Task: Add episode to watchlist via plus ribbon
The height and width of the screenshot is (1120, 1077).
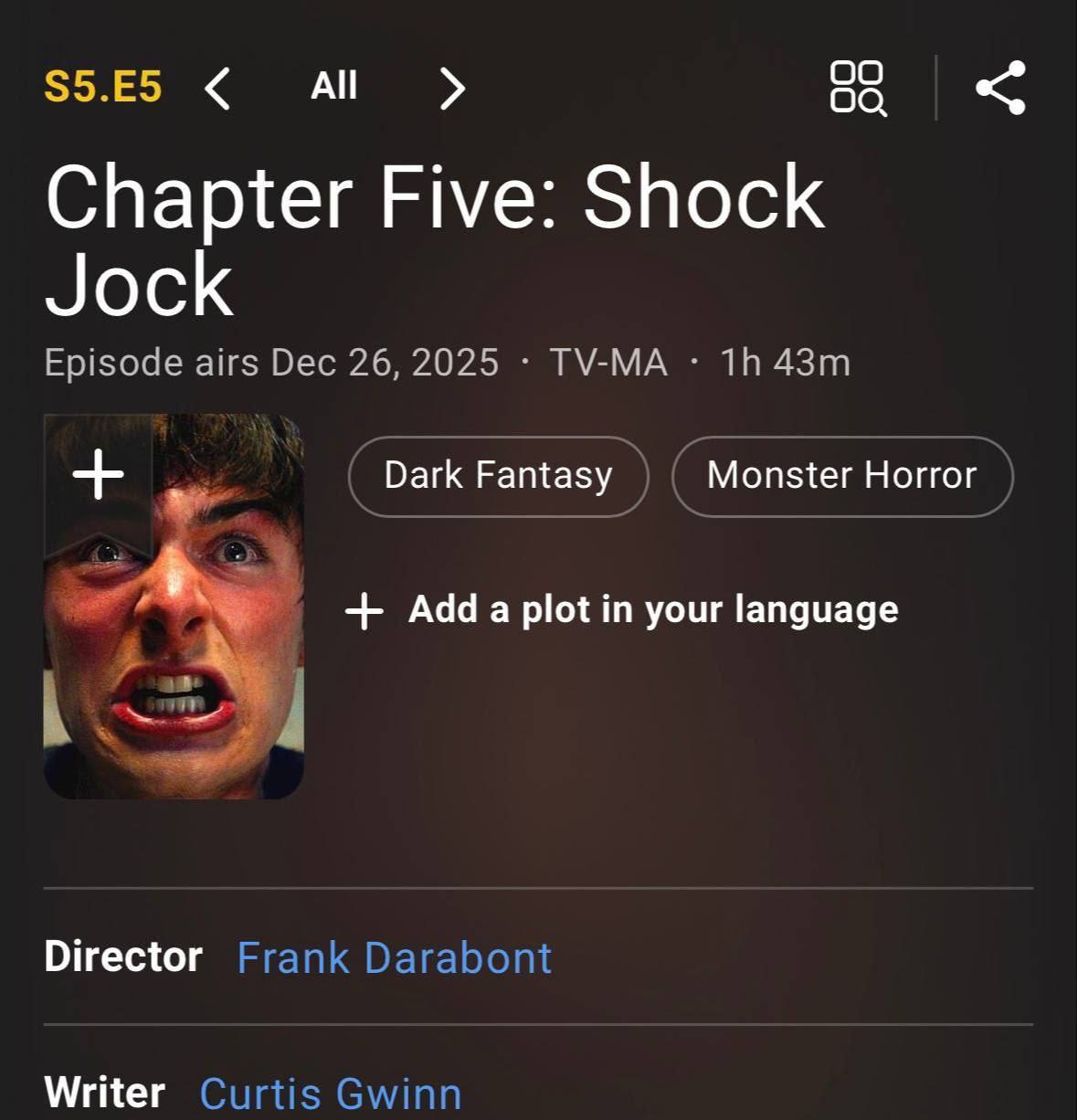Action: (x=98, y=476)
